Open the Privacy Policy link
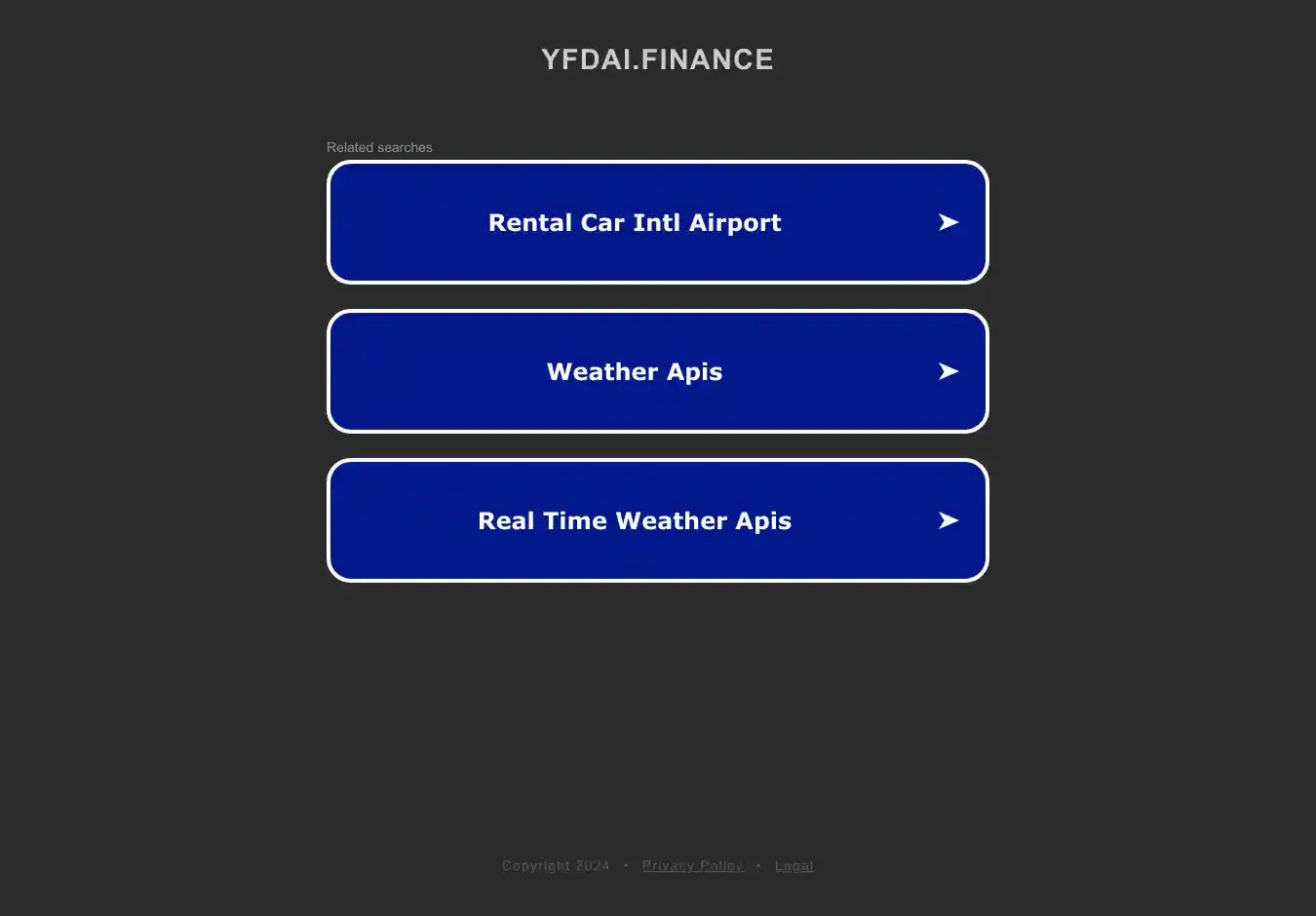Screen dimensions: 1316x916 click(x=692, y=865)
